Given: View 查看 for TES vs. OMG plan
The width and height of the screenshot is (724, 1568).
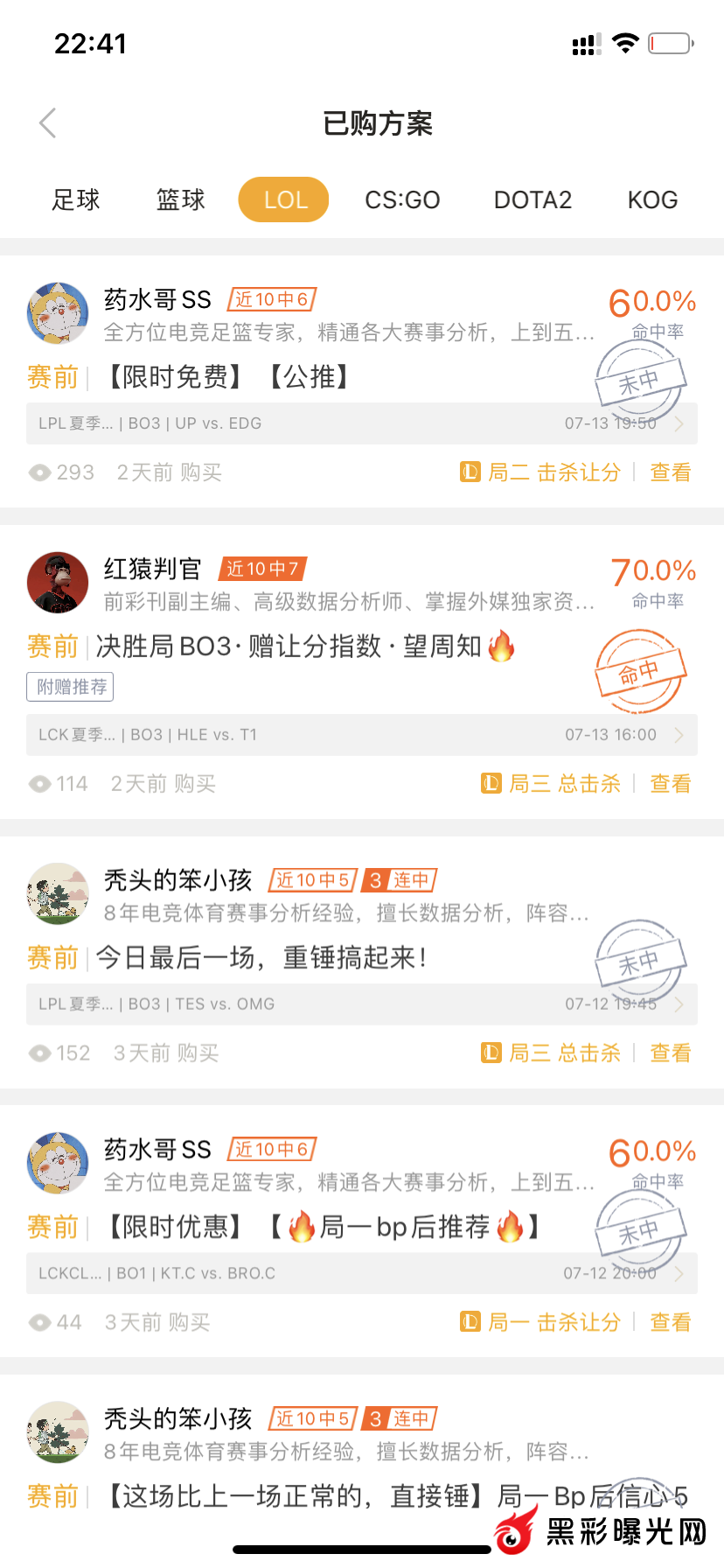Looking at the screenshot, I should click(671, 1053).
